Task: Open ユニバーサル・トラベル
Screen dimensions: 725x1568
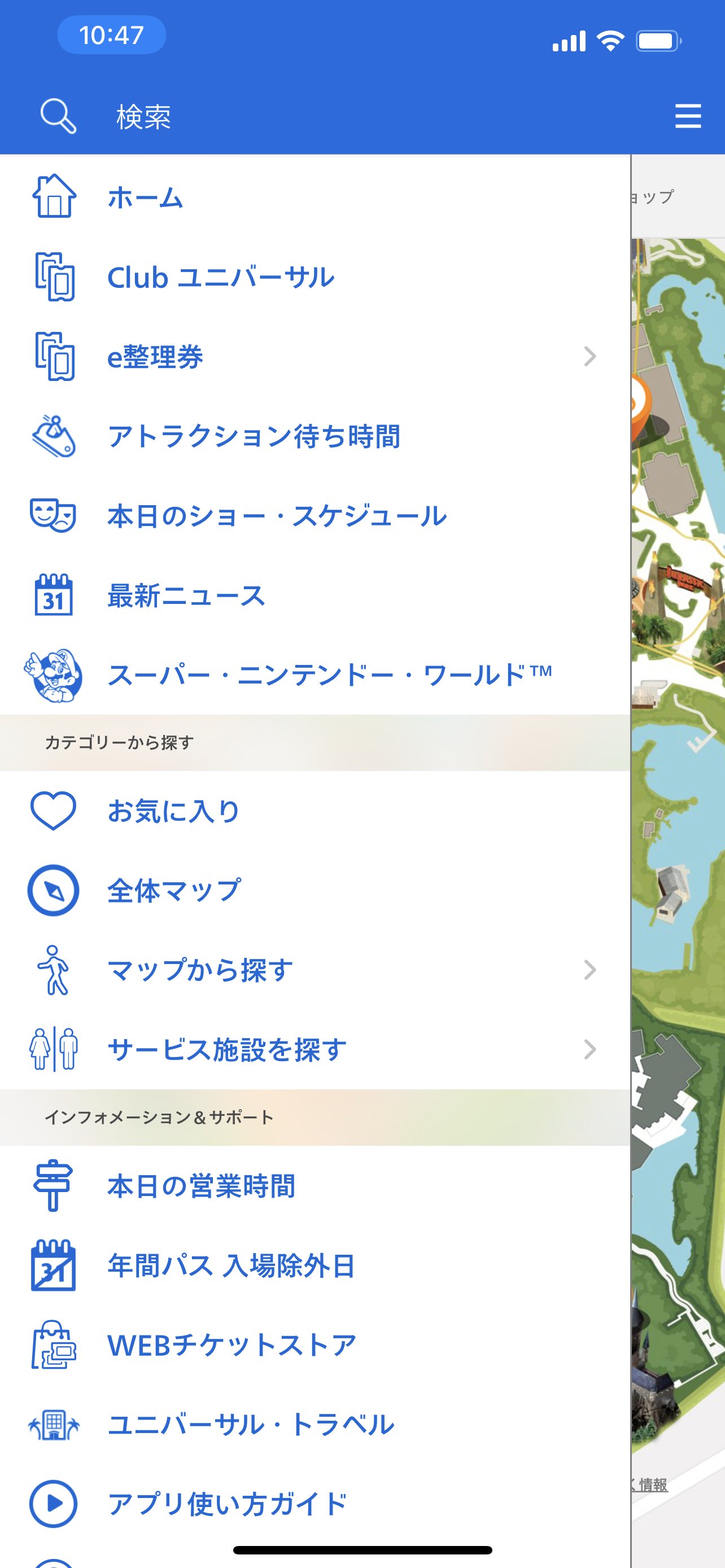Action: 250,1424
